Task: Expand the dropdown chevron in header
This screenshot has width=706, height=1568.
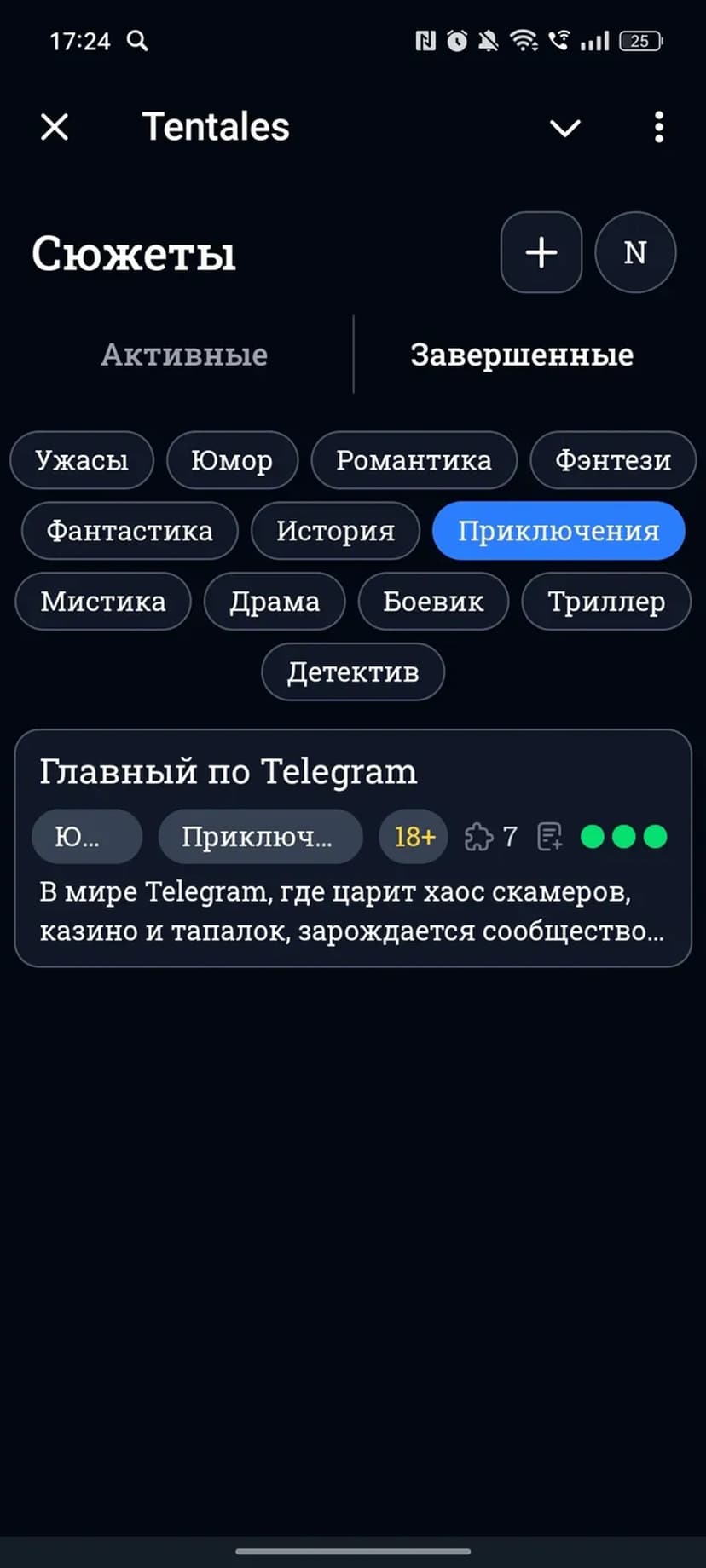Action: 564,128
